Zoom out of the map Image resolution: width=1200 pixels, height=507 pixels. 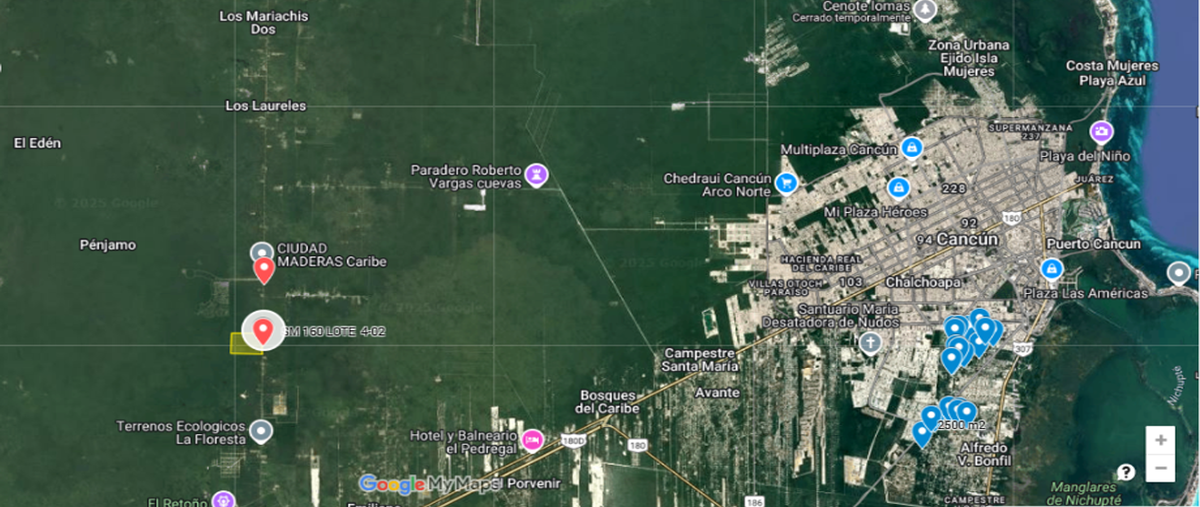1160,468
